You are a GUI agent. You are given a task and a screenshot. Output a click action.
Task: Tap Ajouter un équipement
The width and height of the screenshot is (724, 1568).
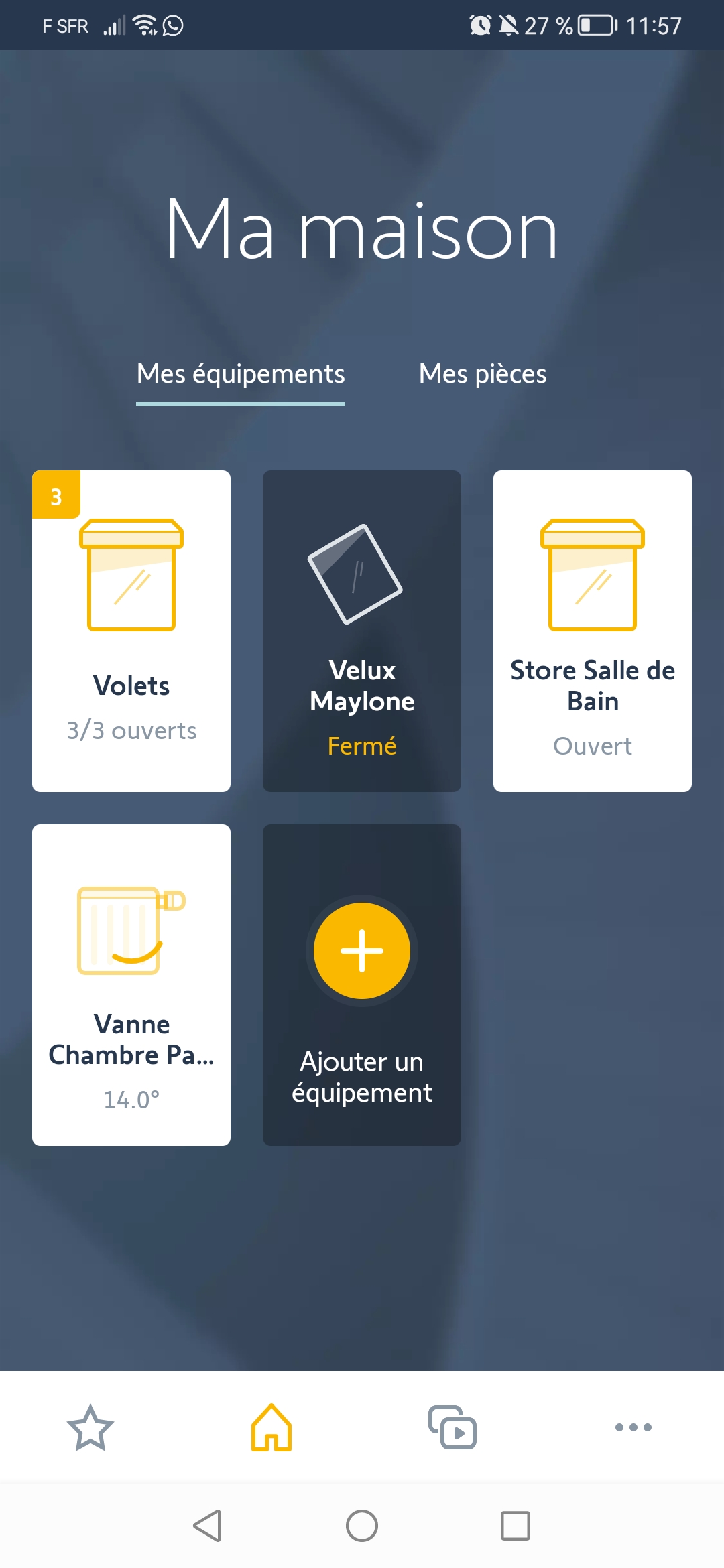pos(362,985)
